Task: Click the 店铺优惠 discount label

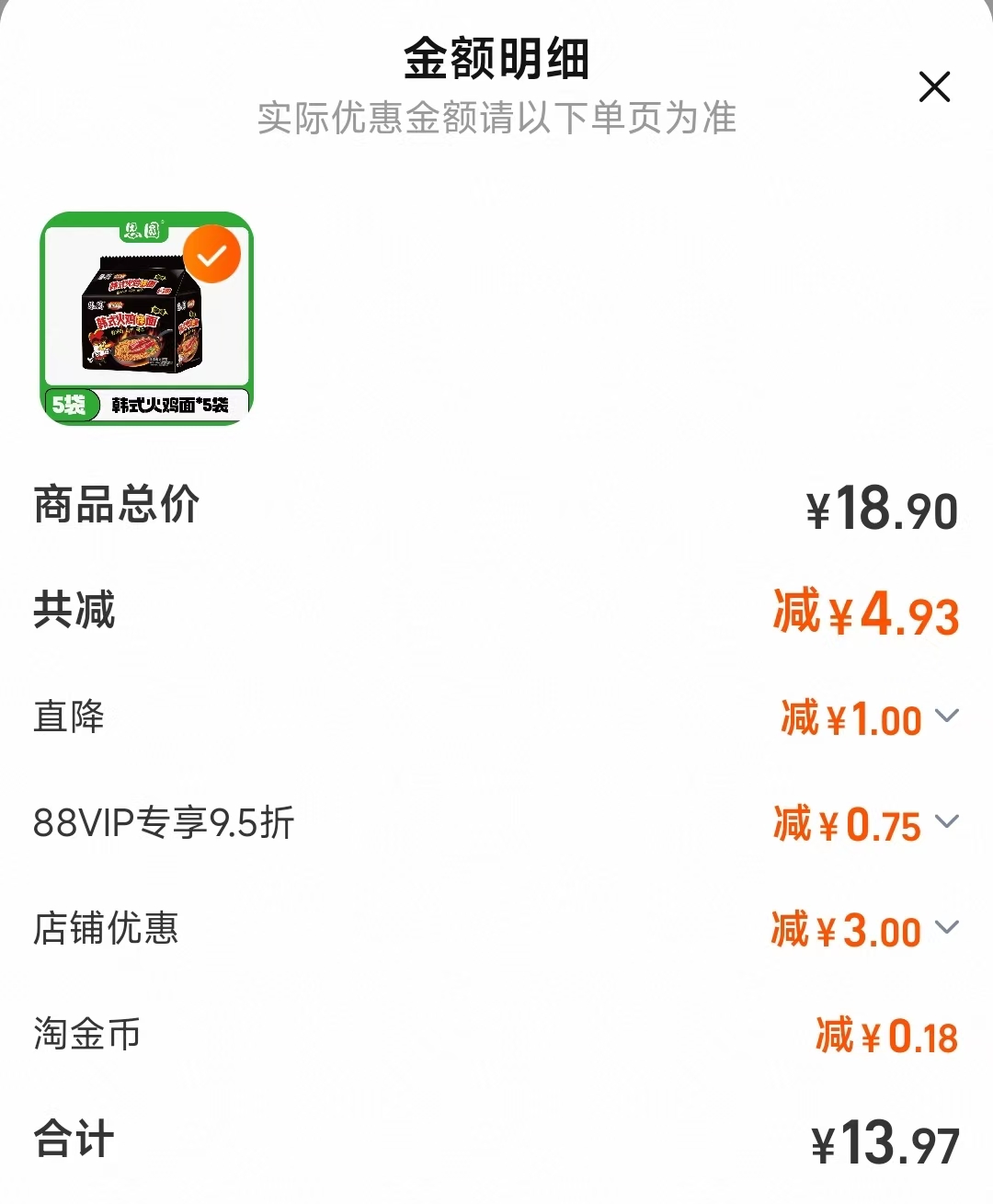Action: [x=108, y=930]
